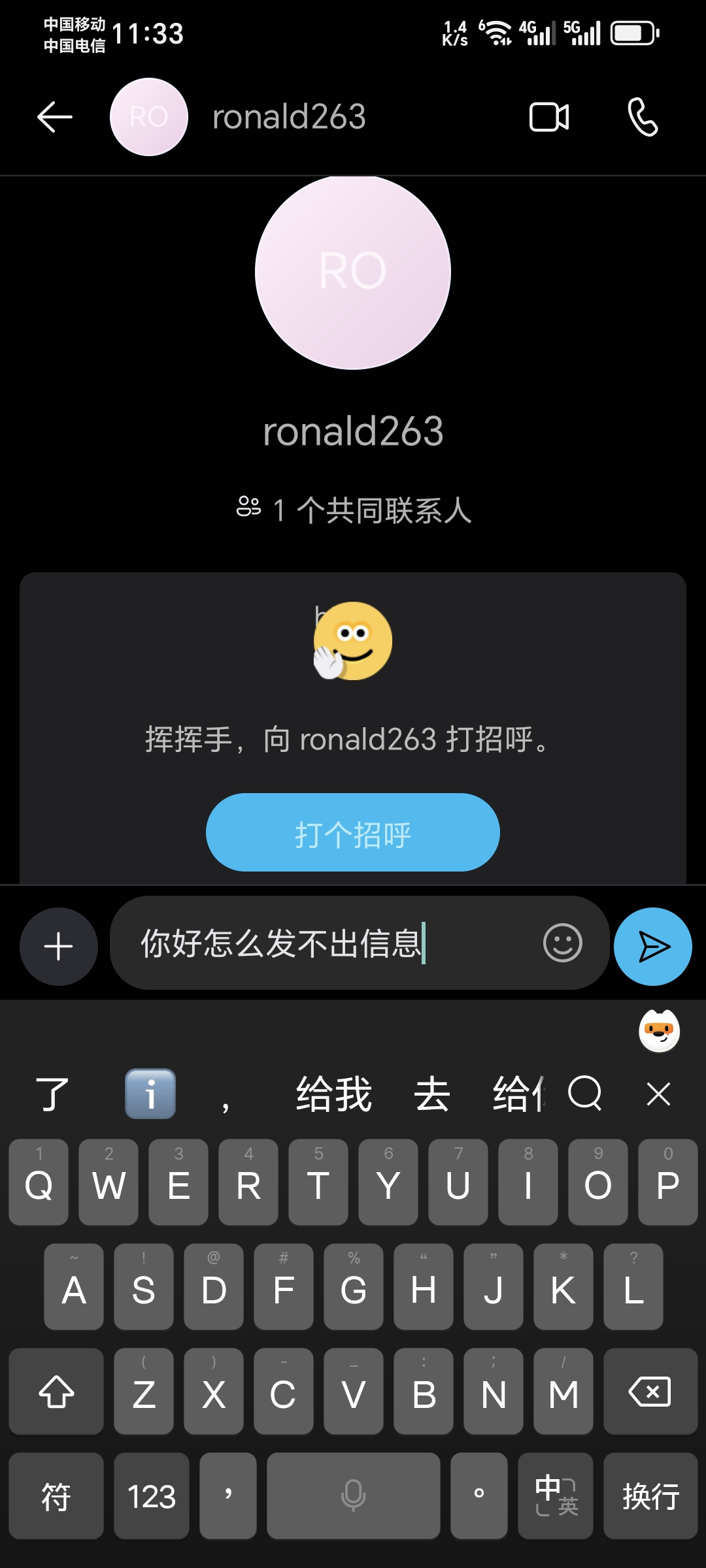The width and height of the screenshot is (706, 1568).
Task: Open the emoji picker in message field
Action: (x=563, y=945)
